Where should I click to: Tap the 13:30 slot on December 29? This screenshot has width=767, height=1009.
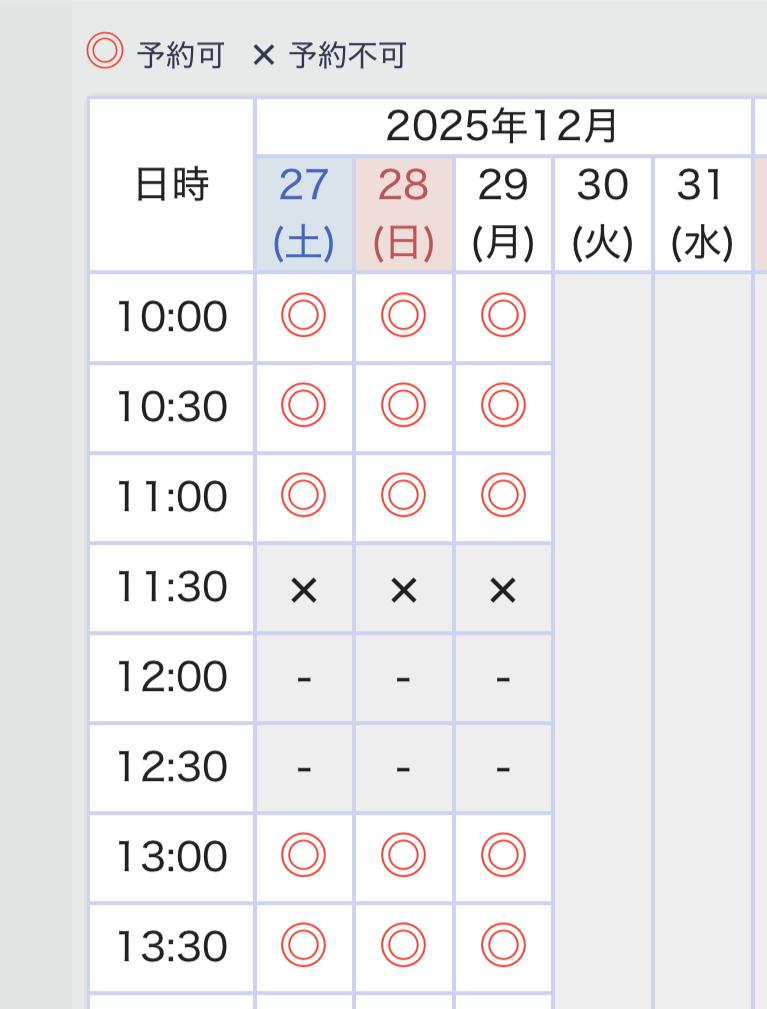(x=503, y=947)
